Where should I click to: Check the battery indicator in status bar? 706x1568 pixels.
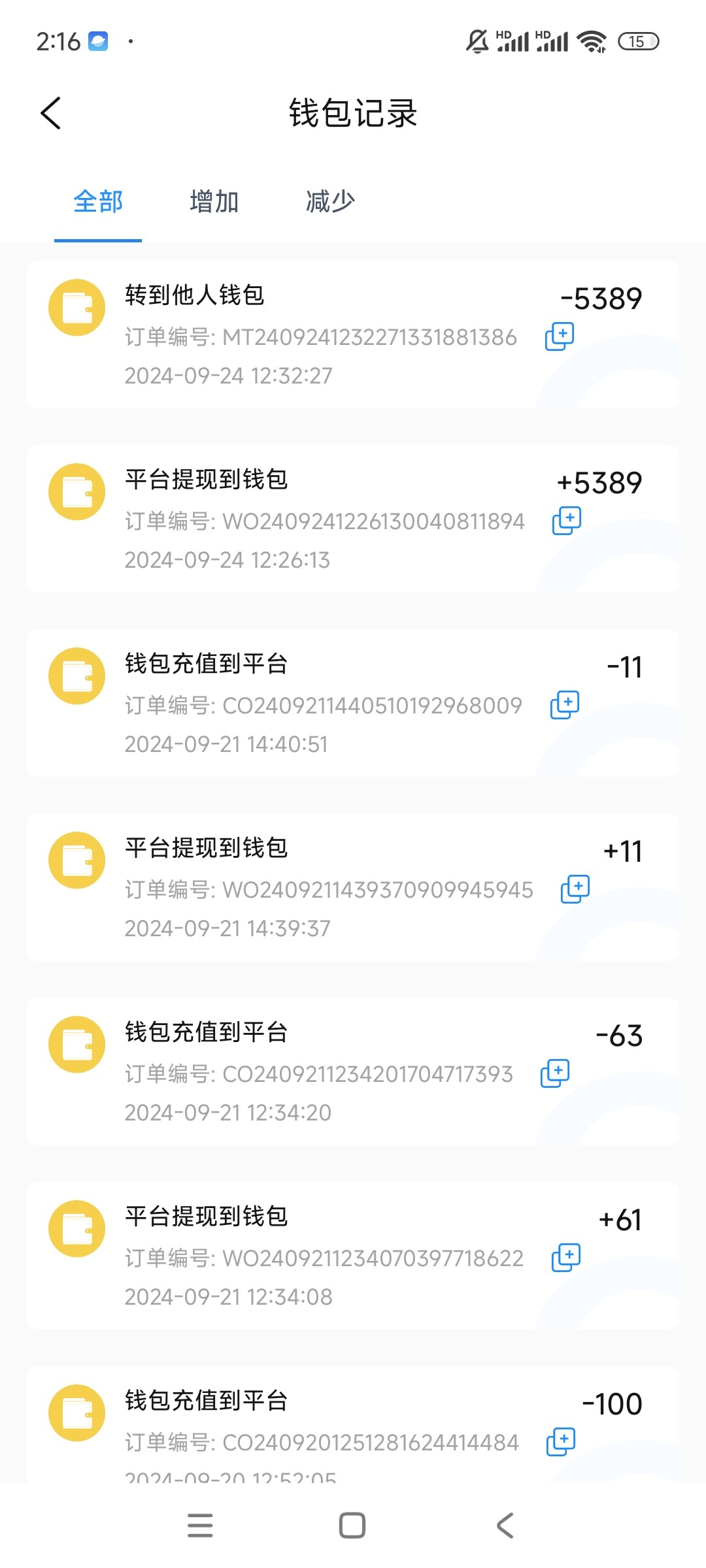tap(637, 41)
